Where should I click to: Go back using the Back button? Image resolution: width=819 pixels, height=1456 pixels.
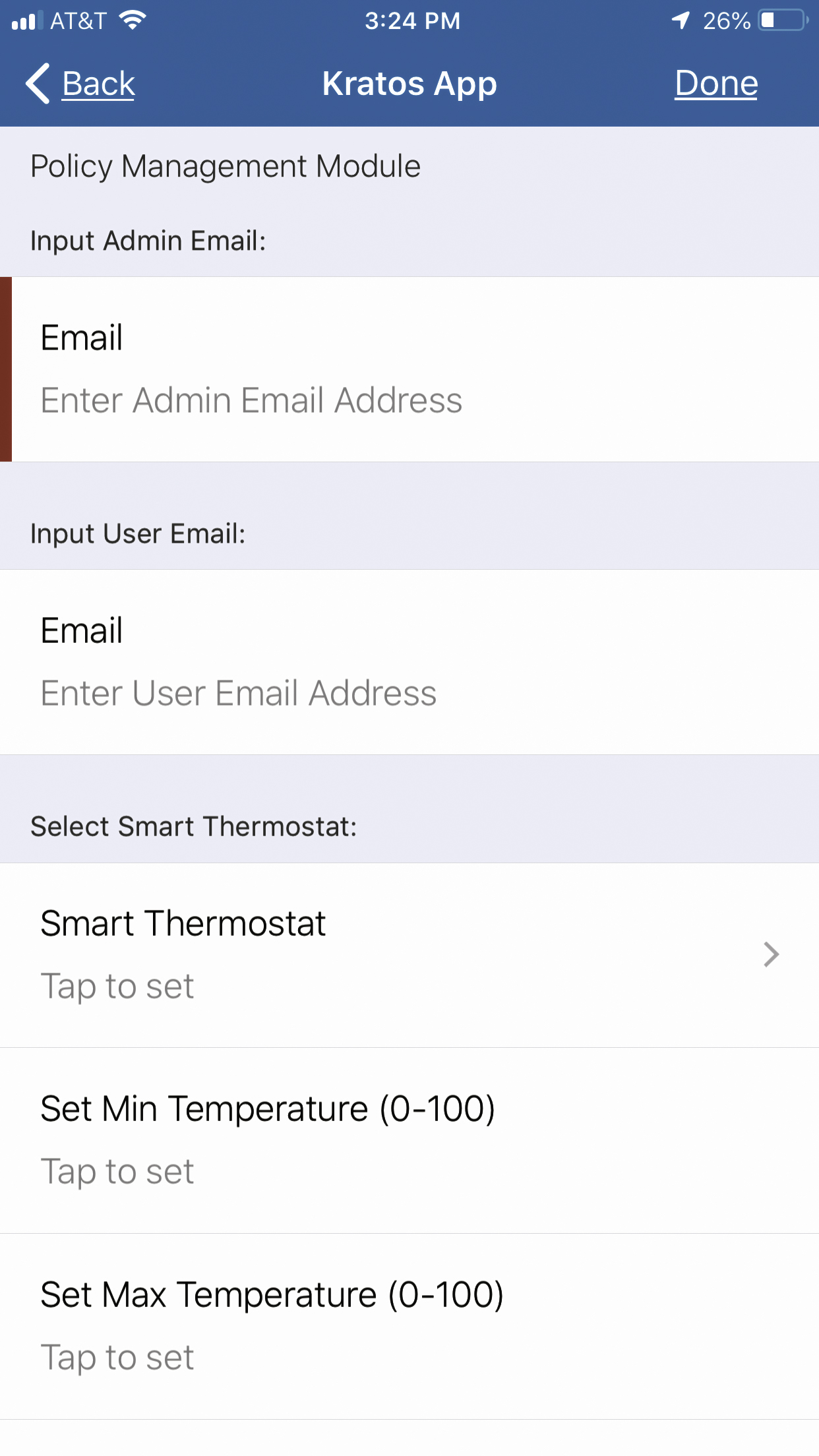82,84
